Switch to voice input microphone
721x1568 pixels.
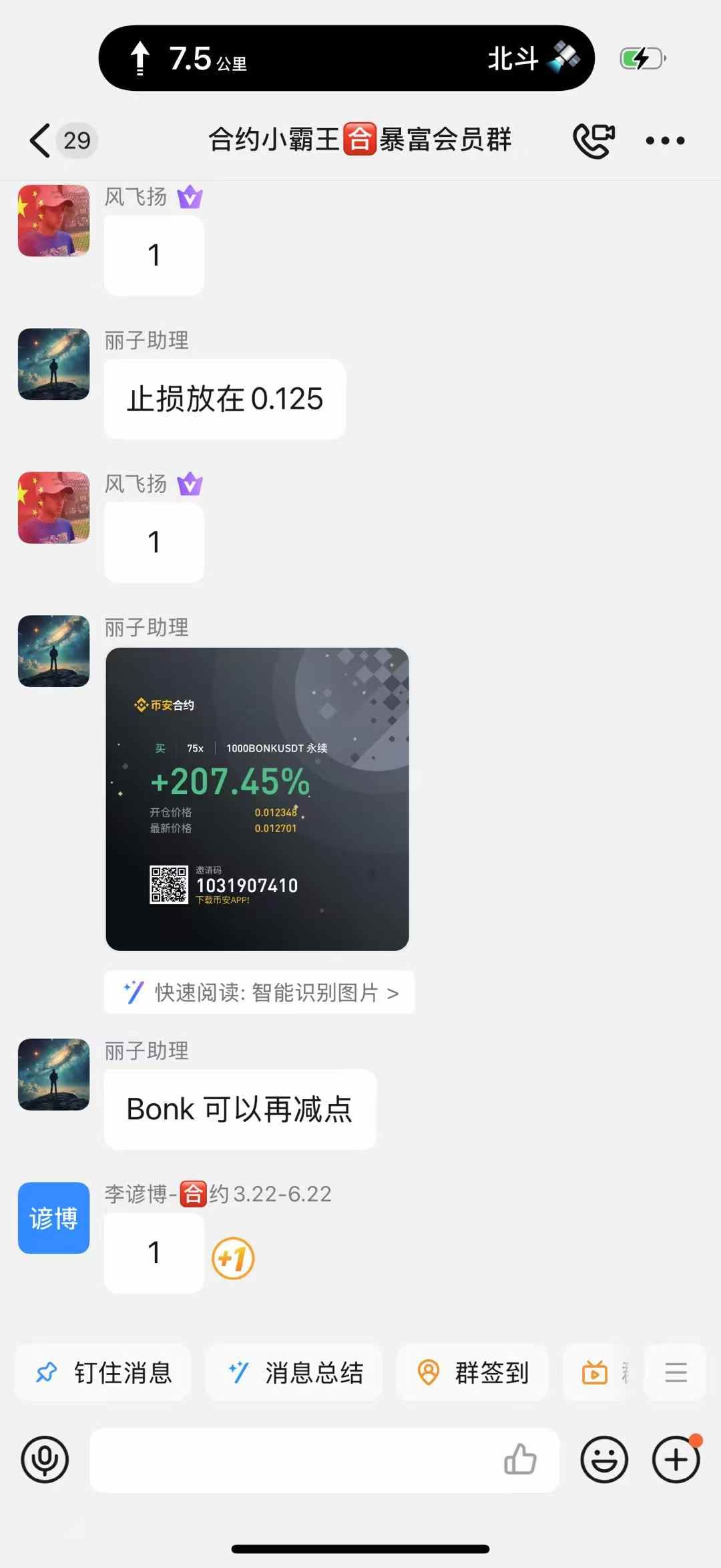click(x=45, y=1460)
